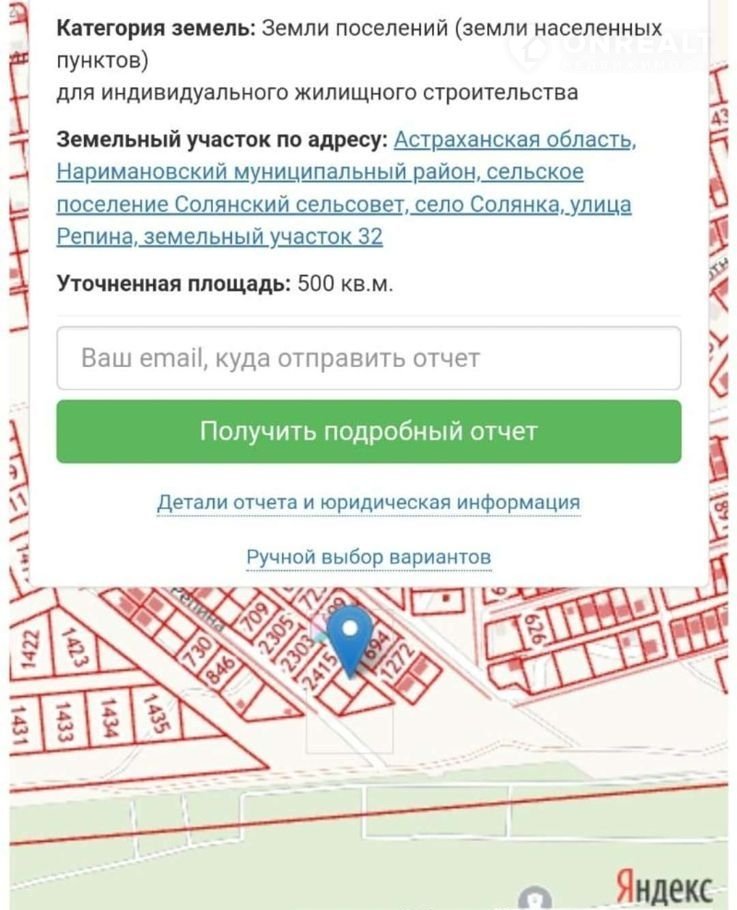
Task: Select Ручной выбор вариантов link
Action: [x=368, y=556]
